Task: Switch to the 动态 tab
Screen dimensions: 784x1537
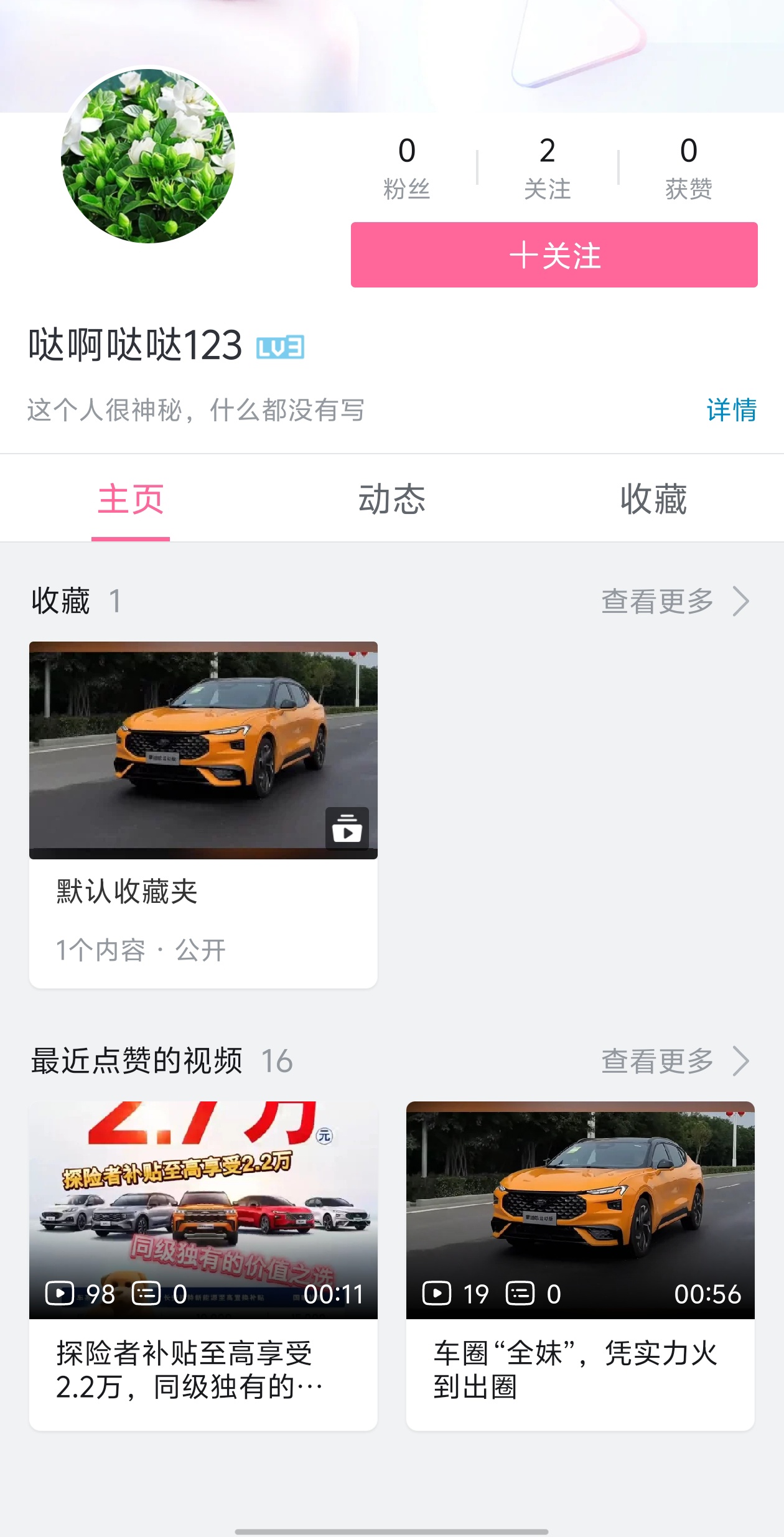Action: coord(392,499)
